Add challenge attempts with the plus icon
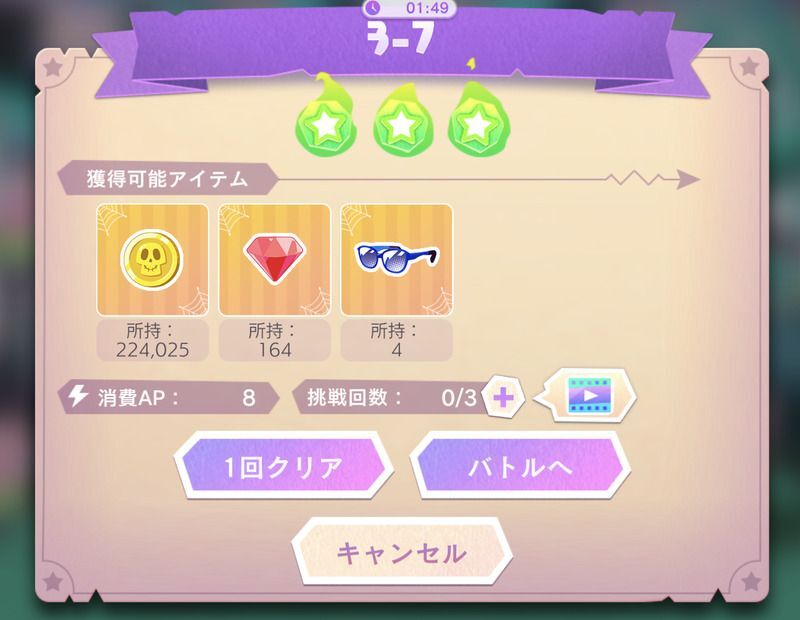The image size is (800, 620). point(503,397)
